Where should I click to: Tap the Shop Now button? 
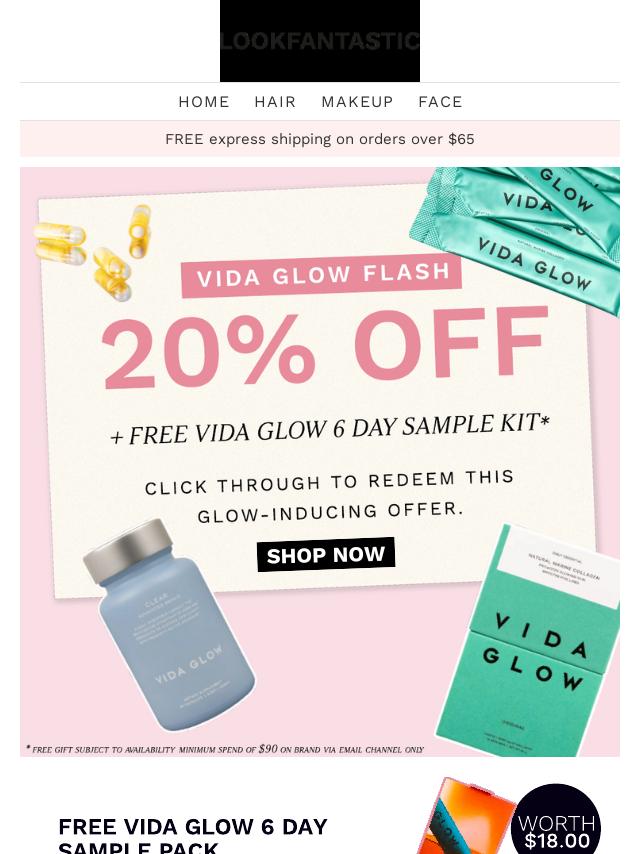pyautogui.click(x=326, y=555)
